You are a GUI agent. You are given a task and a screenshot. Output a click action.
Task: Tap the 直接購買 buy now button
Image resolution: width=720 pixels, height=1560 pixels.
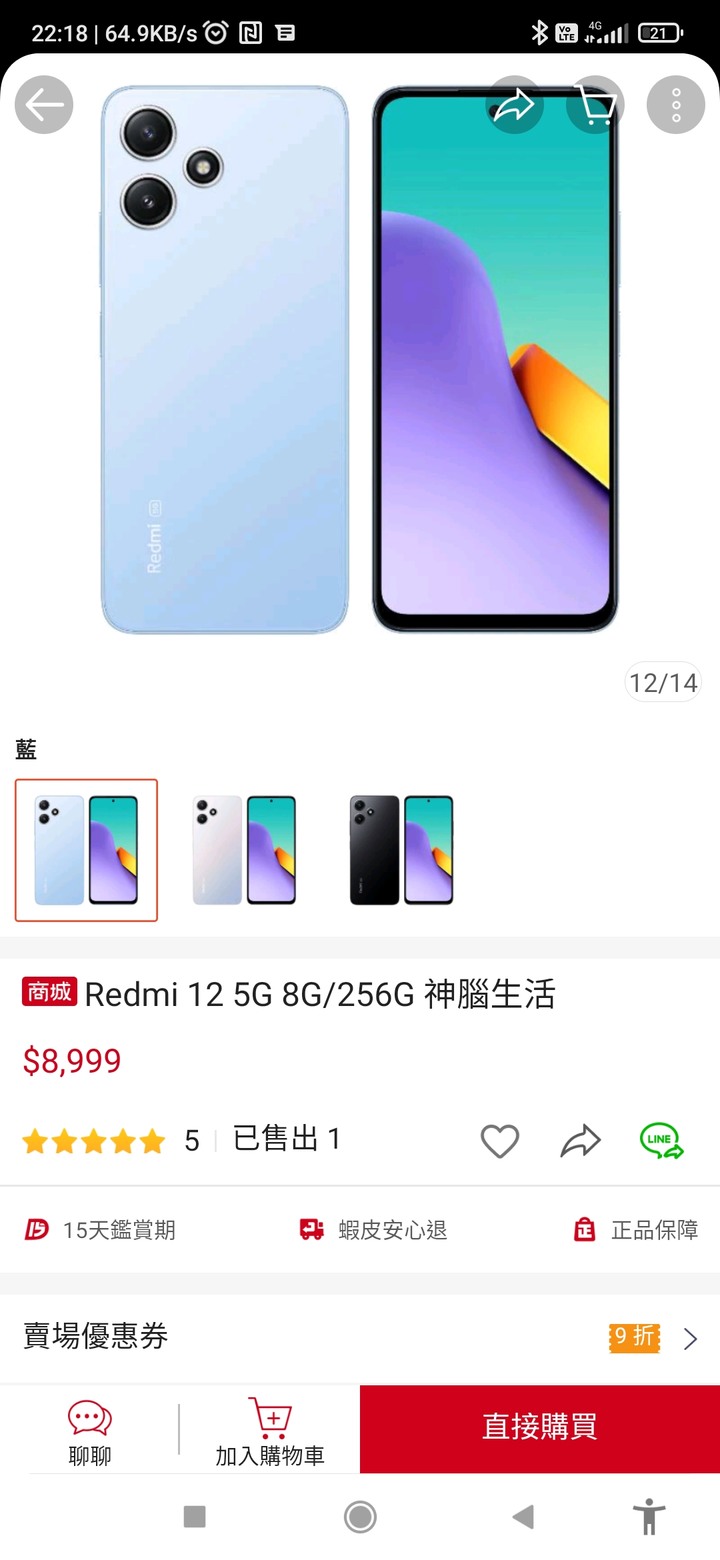538,1427
